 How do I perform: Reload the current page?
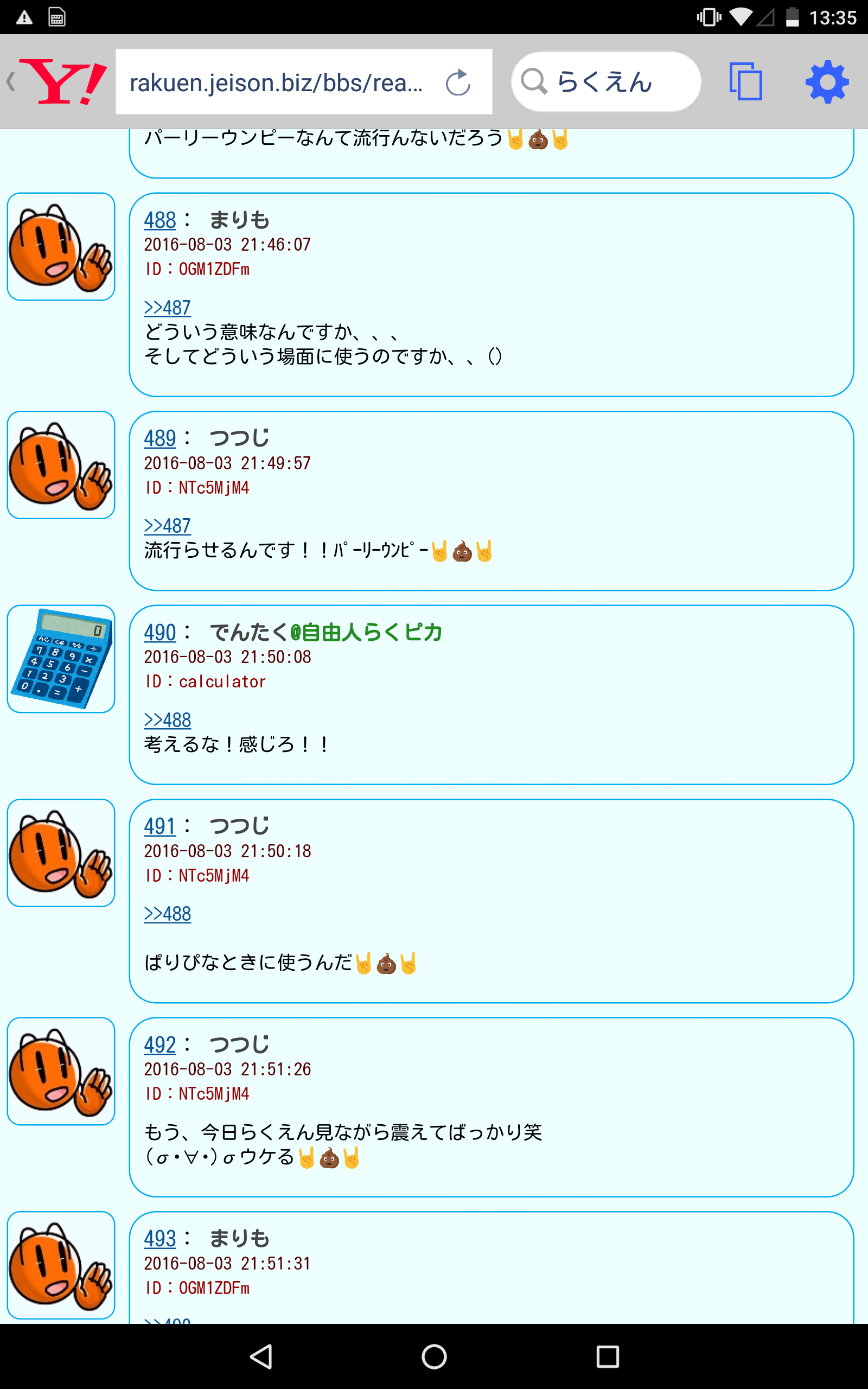[458, 82]
